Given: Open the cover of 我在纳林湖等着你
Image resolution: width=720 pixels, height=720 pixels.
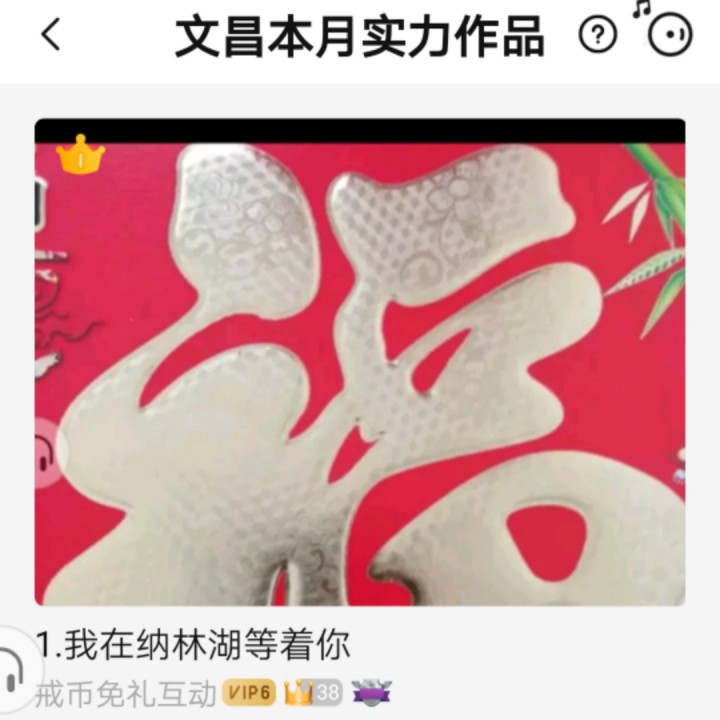Looking at the screenshot, I should [360, 370].
